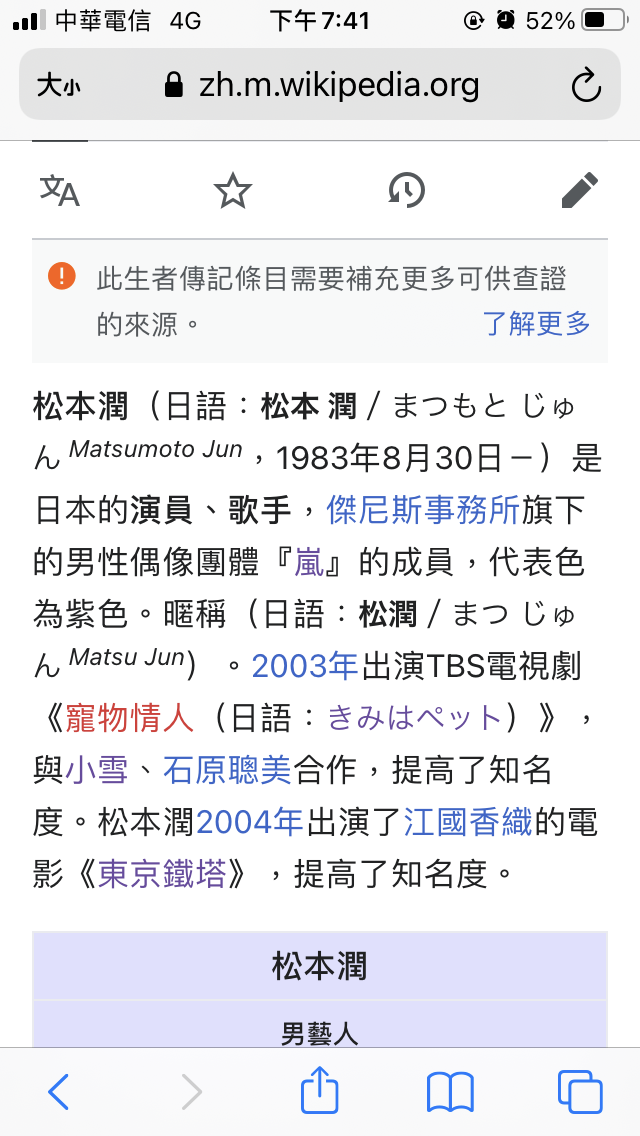Visit the 石原聰美 article link
The width and height of the screenshot is (640, 1136).
pyautogui.click(x=227, y=770)
